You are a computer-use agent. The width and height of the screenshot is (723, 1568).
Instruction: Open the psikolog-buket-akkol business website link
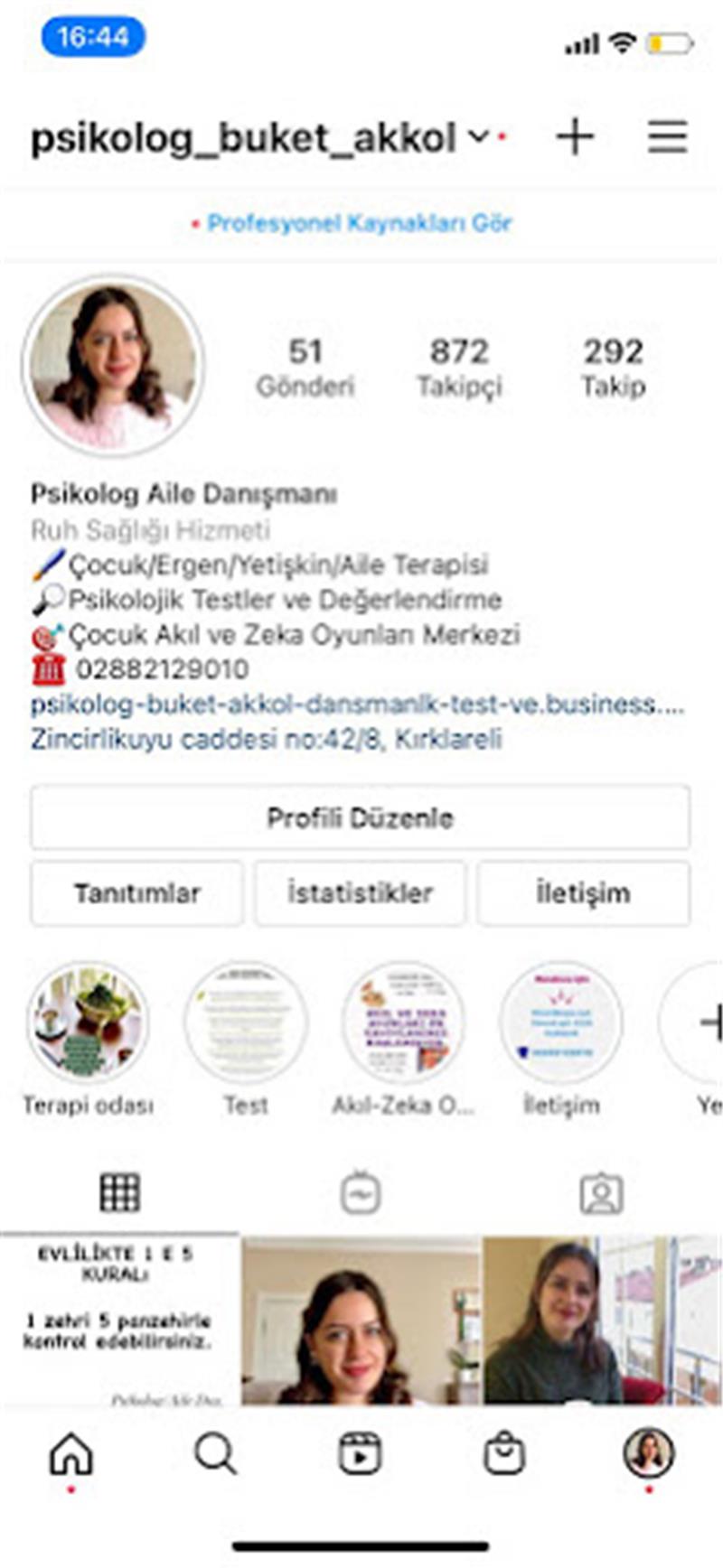tap(357, 705)
